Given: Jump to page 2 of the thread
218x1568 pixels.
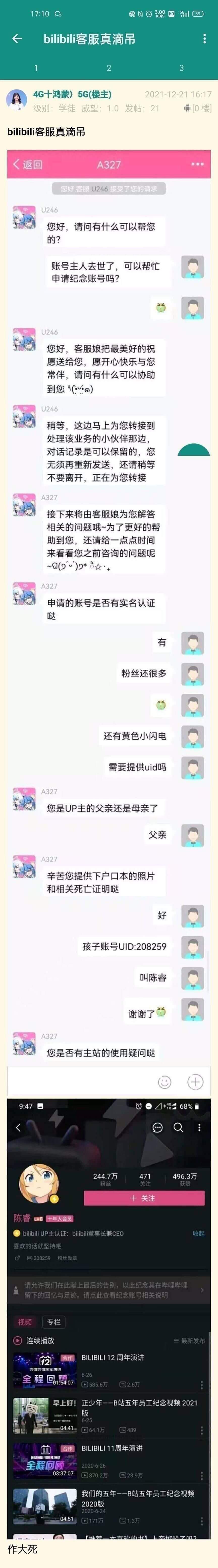Looking at the screenshot, I should pyautogui.click(x=109, y=68).
